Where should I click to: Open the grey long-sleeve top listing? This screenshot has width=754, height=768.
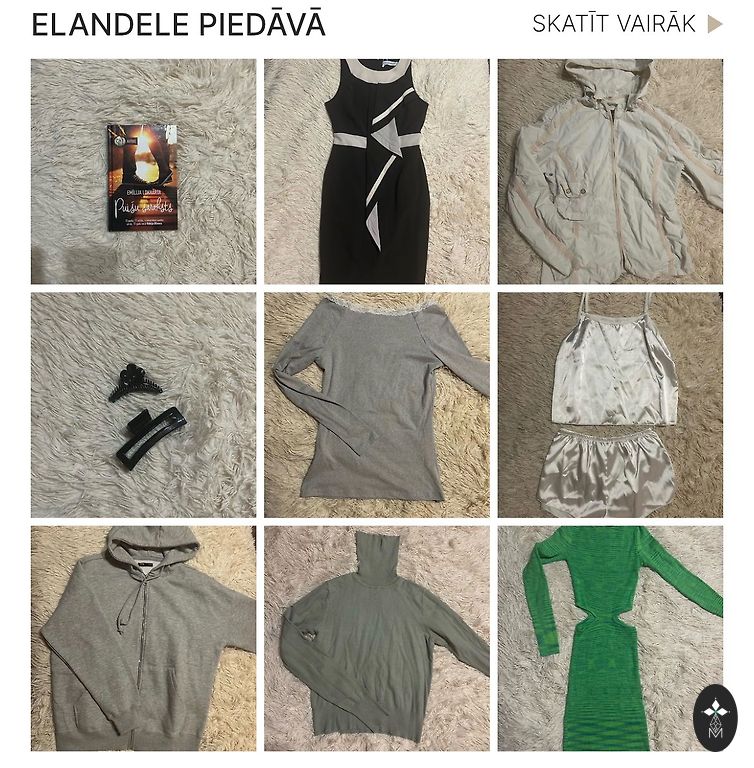click(377, 405)
